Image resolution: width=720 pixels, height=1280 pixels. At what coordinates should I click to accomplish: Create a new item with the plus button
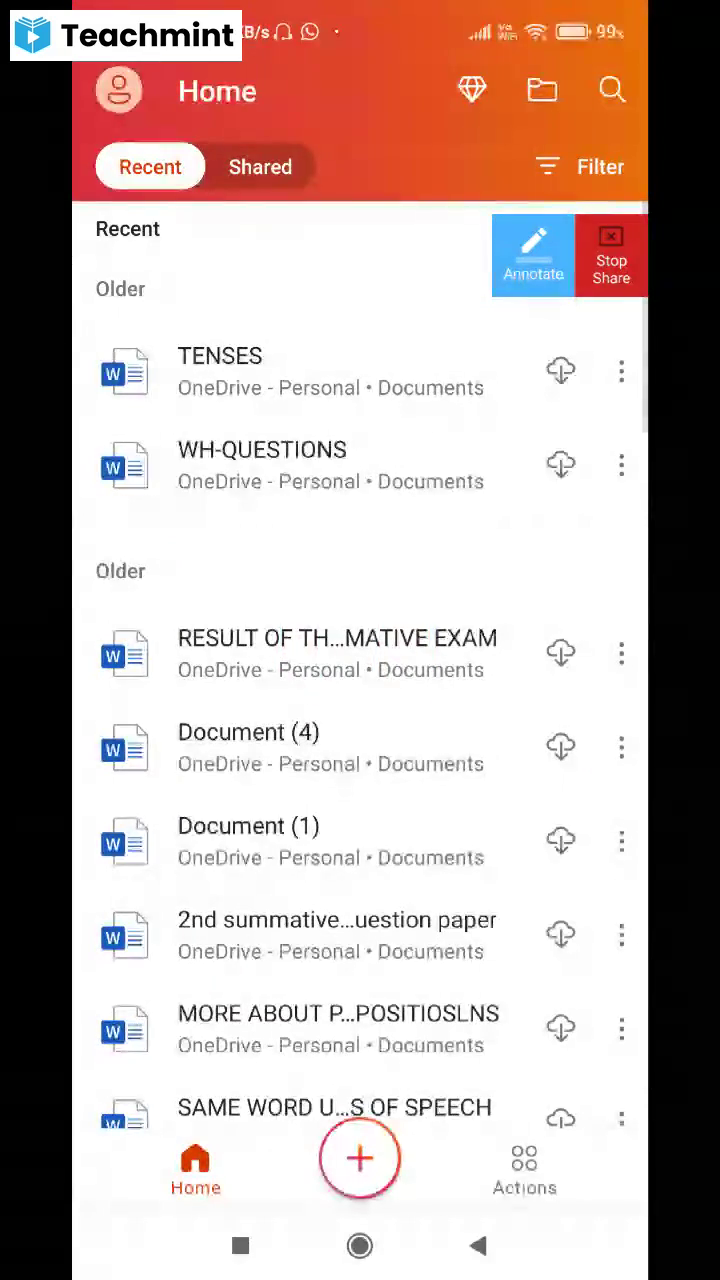[x=360, y=1158]
